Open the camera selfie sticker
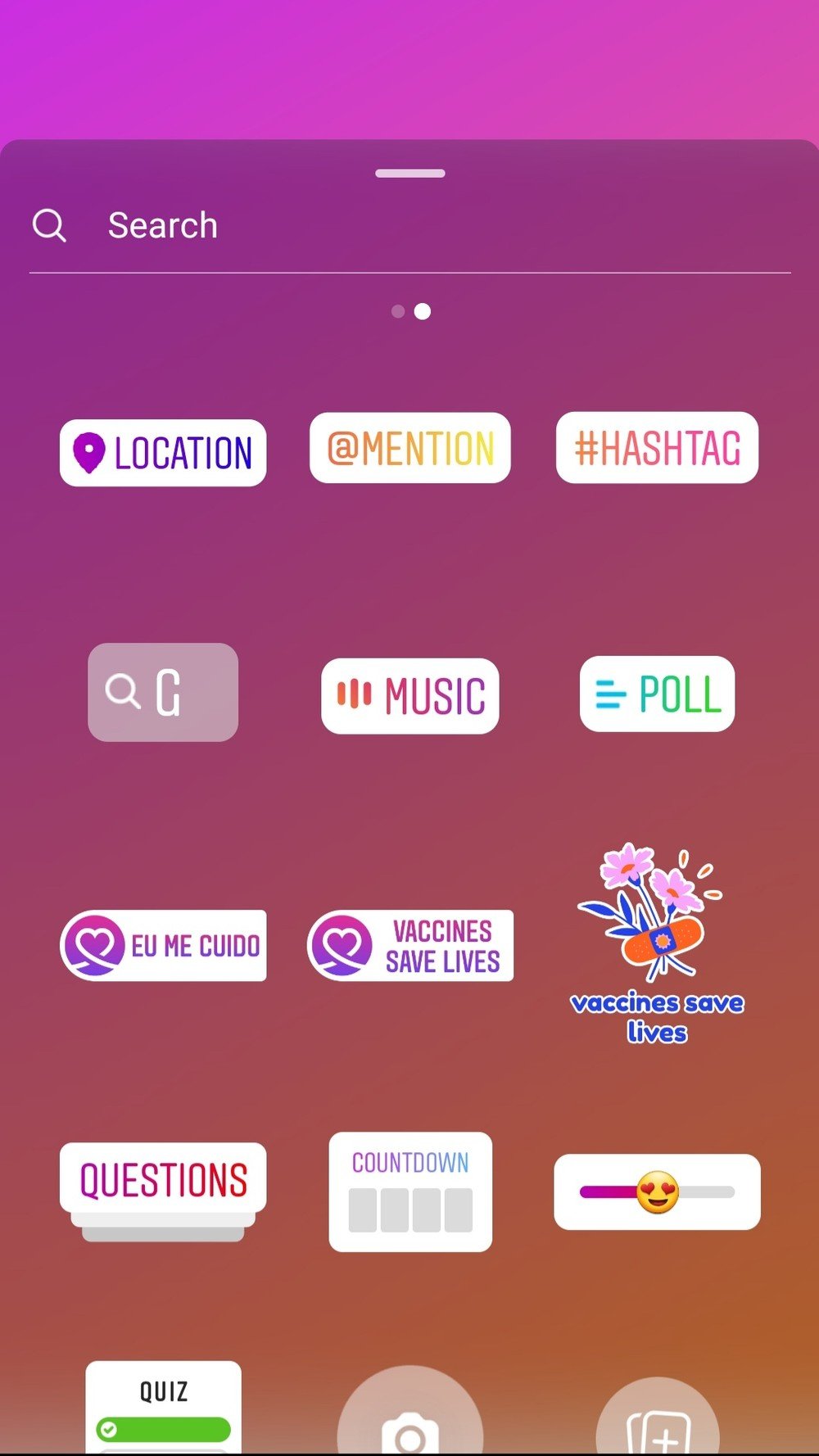This screenshot has width=819, height=1456. (x=410, y=1414)
